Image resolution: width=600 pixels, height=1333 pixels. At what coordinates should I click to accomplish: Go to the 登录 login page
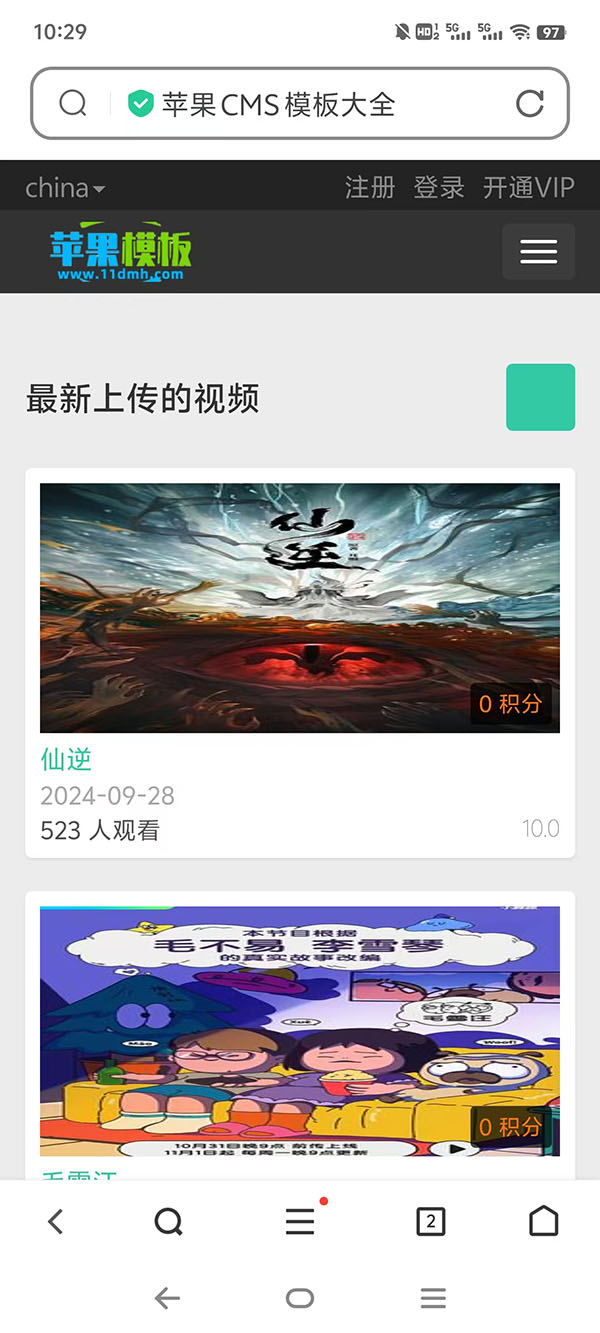click(x=439, y=187)
